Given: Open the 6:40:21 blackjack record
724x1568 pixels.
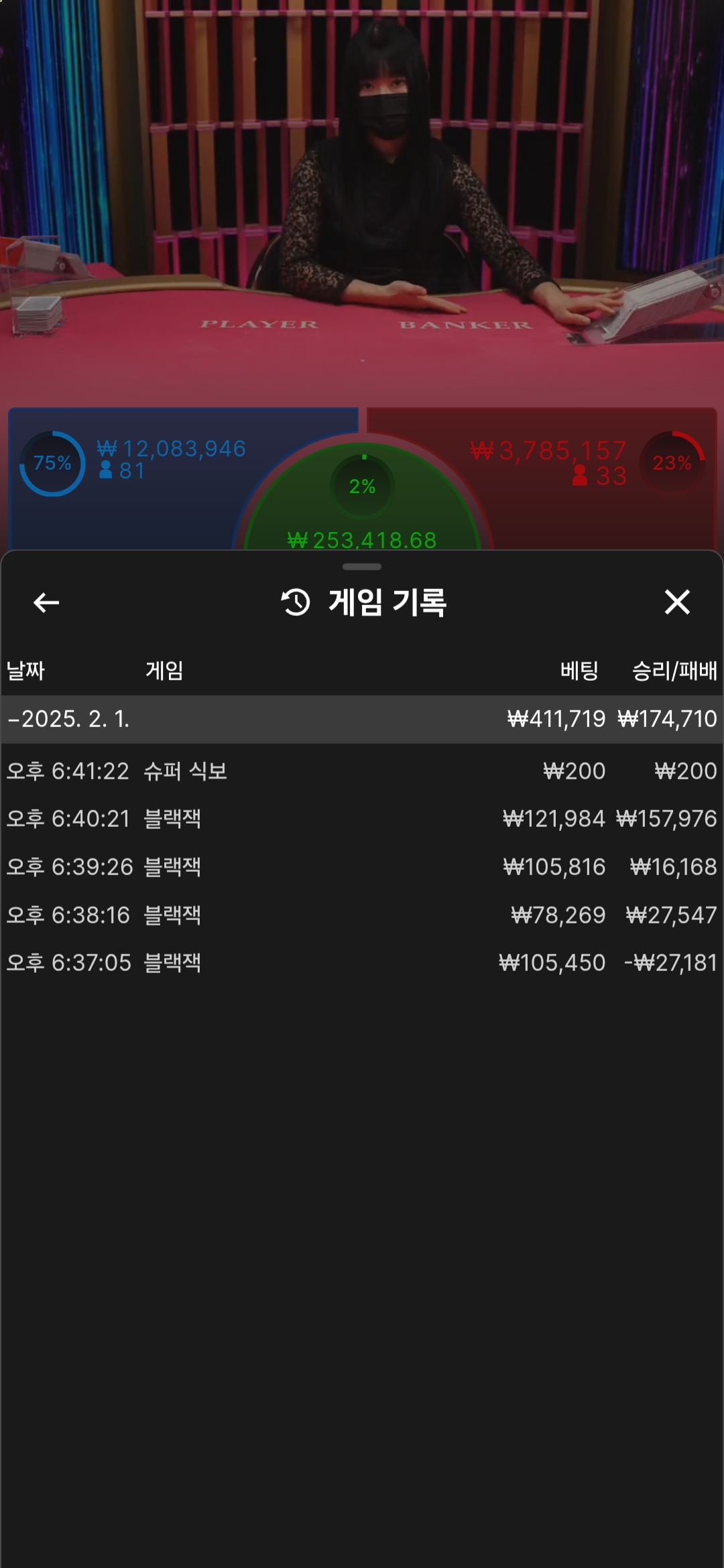Looking at the screenshot, I should 362,819.
